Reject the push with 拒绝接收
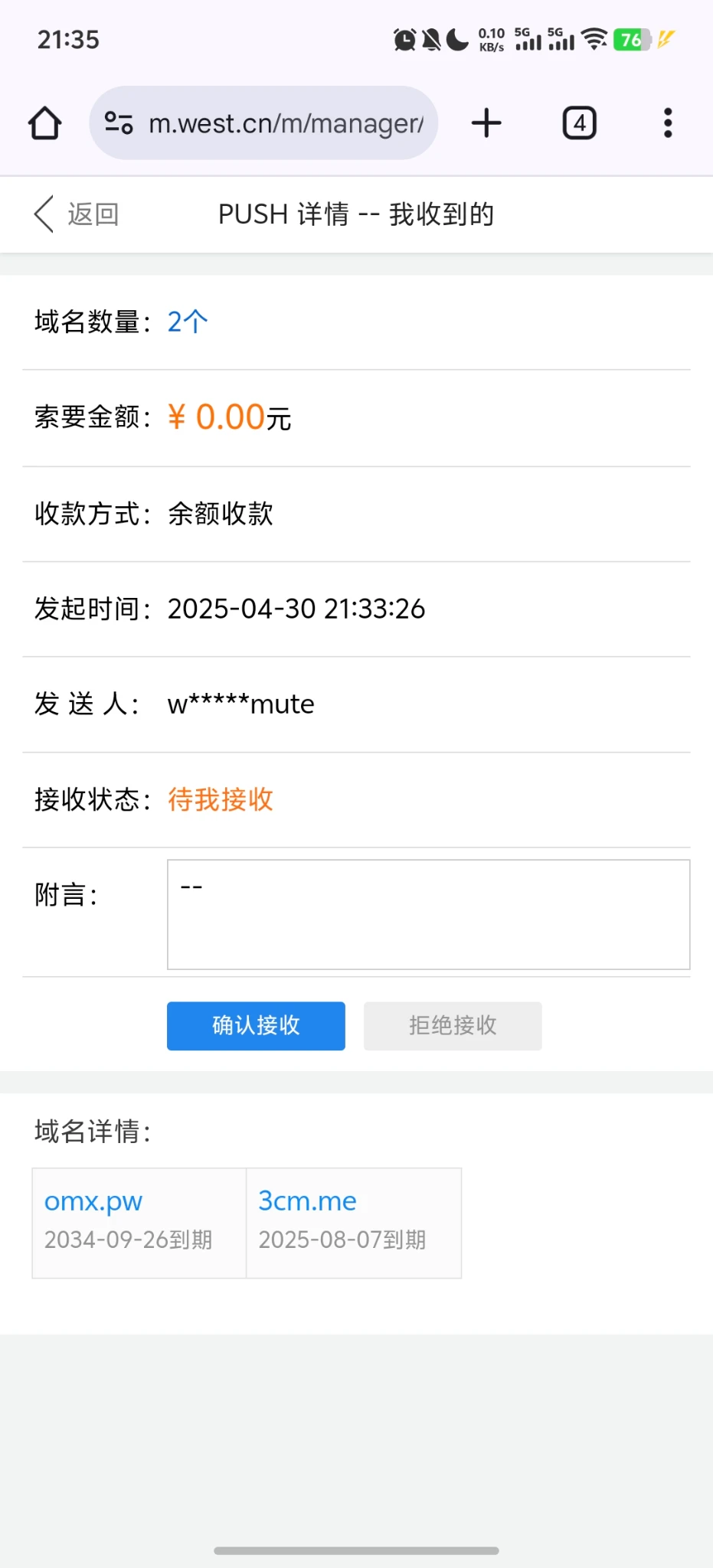The image size is (713, 1568). click(x=453, y=1025)
